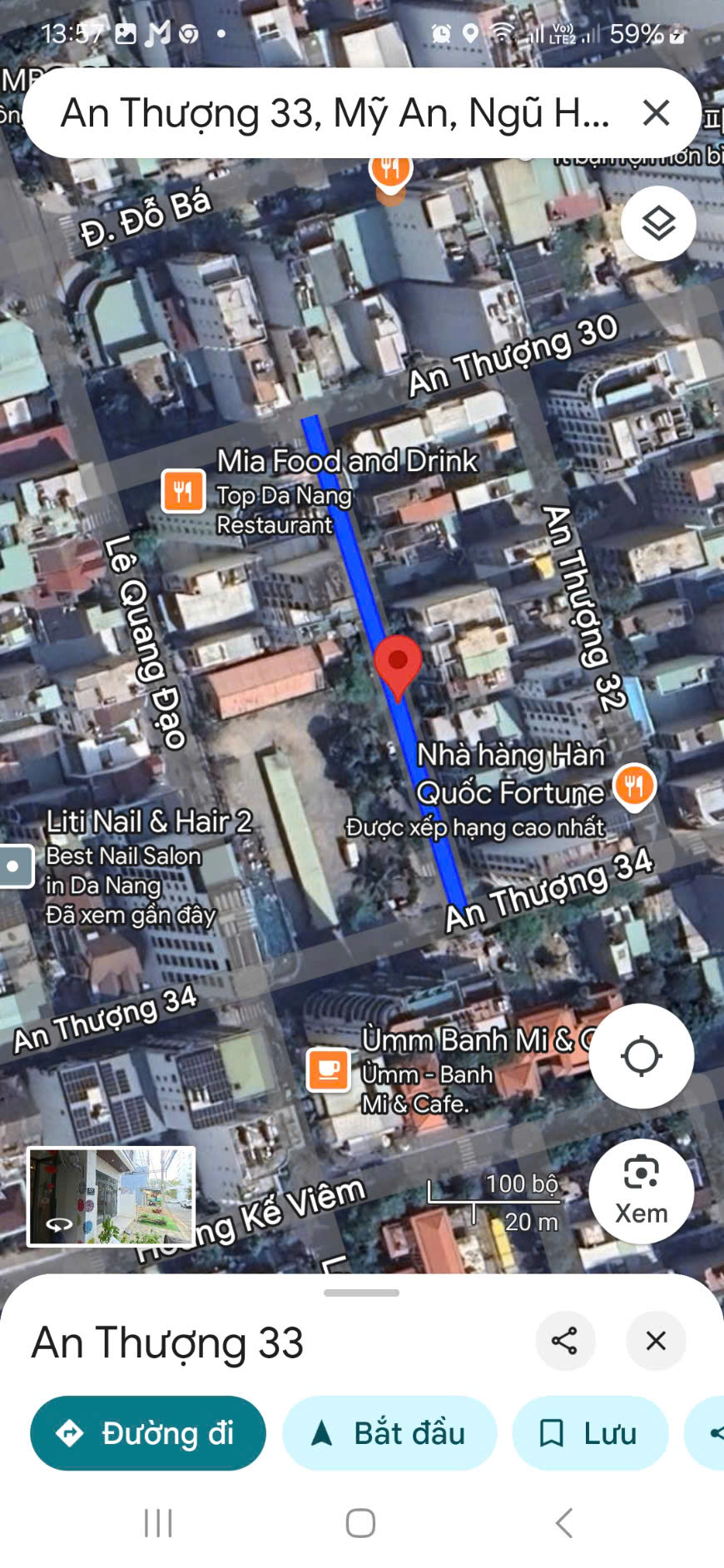Select the Ùmm Banh Mi & Cafe marker
Image resolution: width=724 pixels, height=1568 pixels.
[x=329, y=1069]
